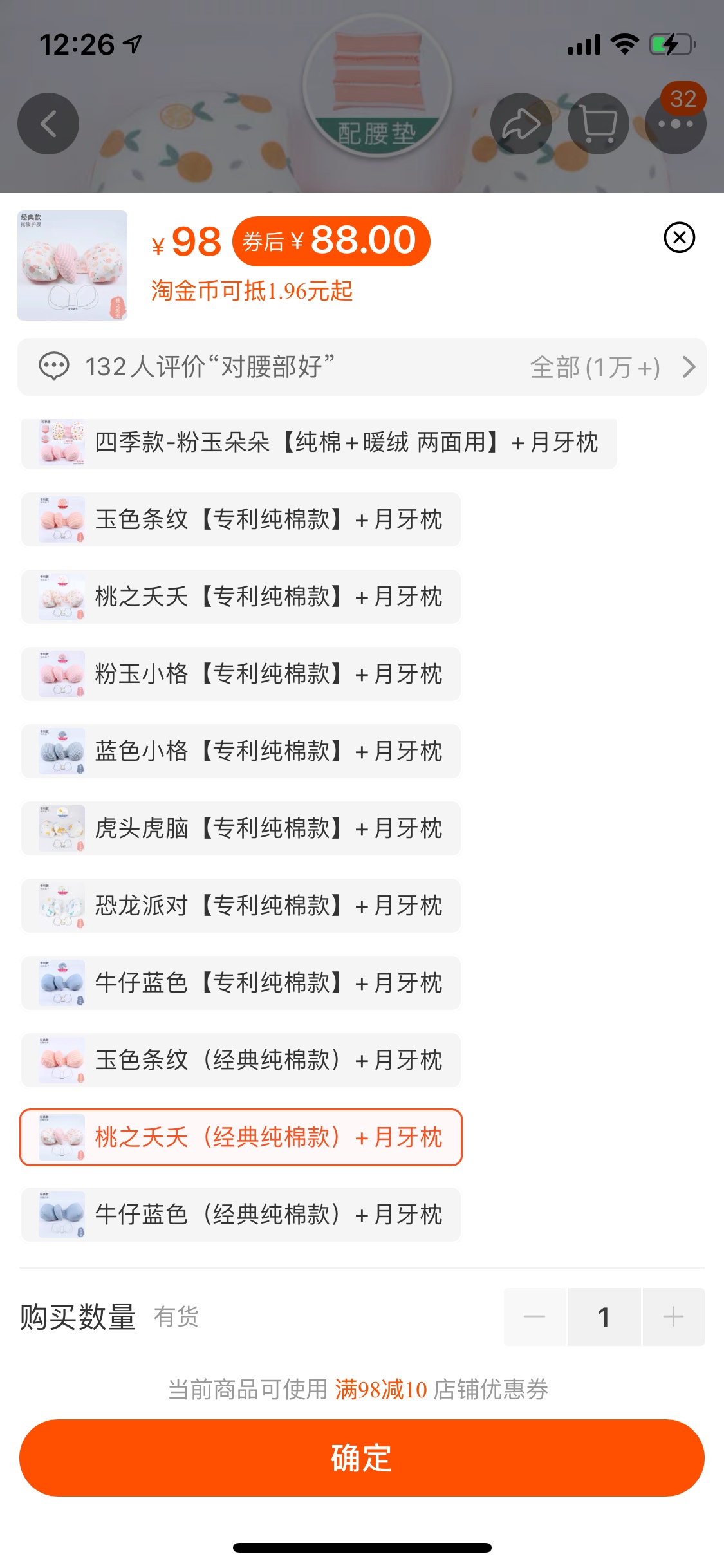724x1568 pixels.
Task: Choose 玉色条纹【专利纯棉款】option
Action: 241,519
